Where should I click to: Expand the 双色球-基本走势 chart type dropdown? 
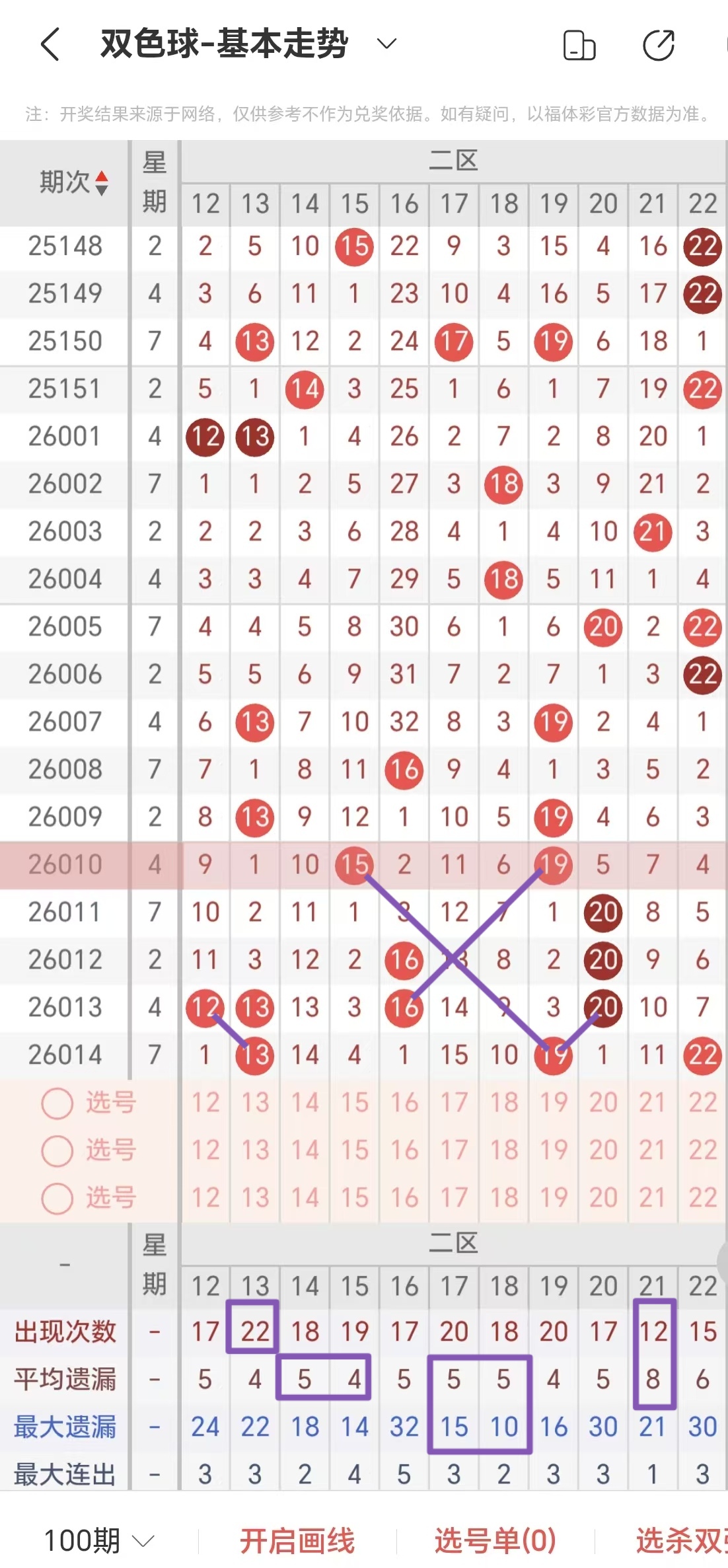386,44
